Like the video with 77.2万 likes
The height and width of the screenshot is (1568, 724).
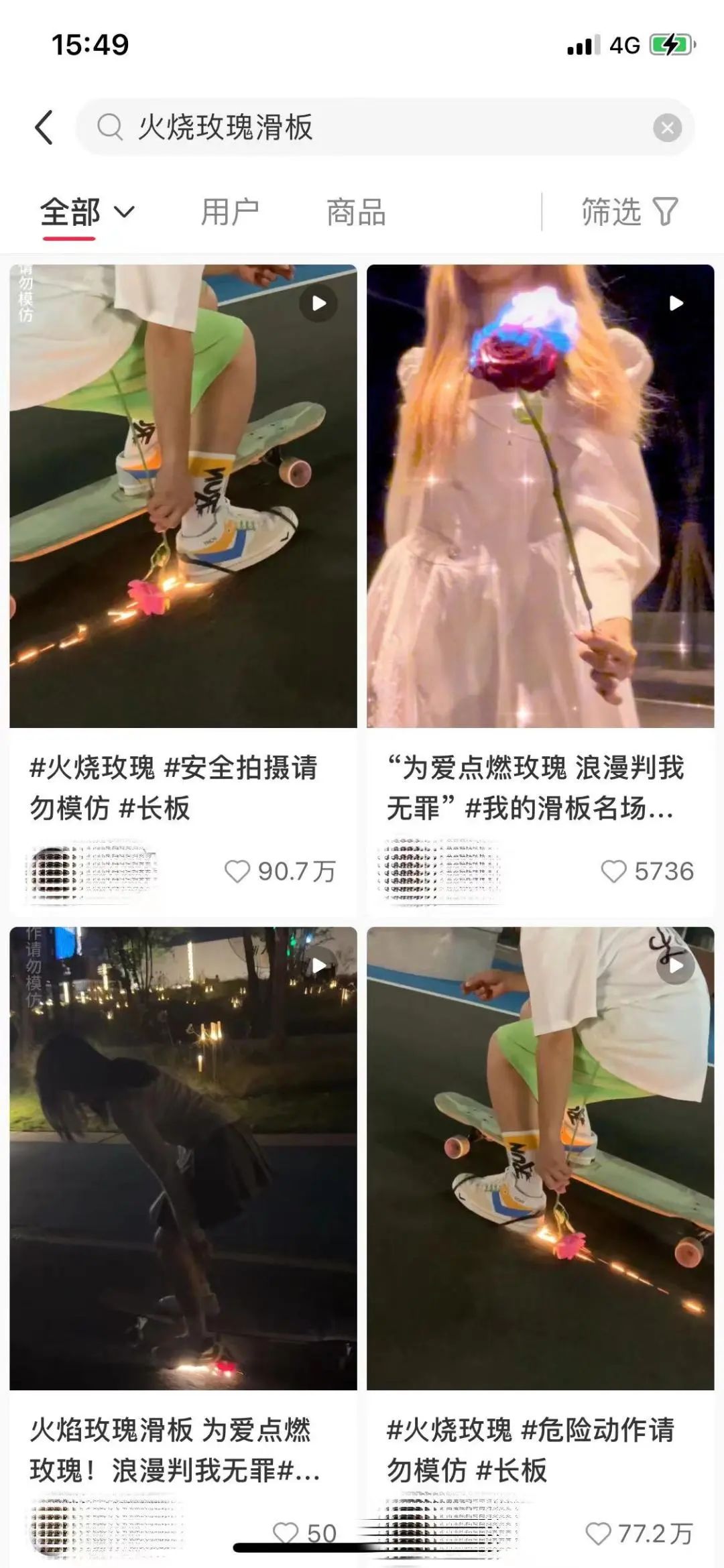(x=598, y=1532)
